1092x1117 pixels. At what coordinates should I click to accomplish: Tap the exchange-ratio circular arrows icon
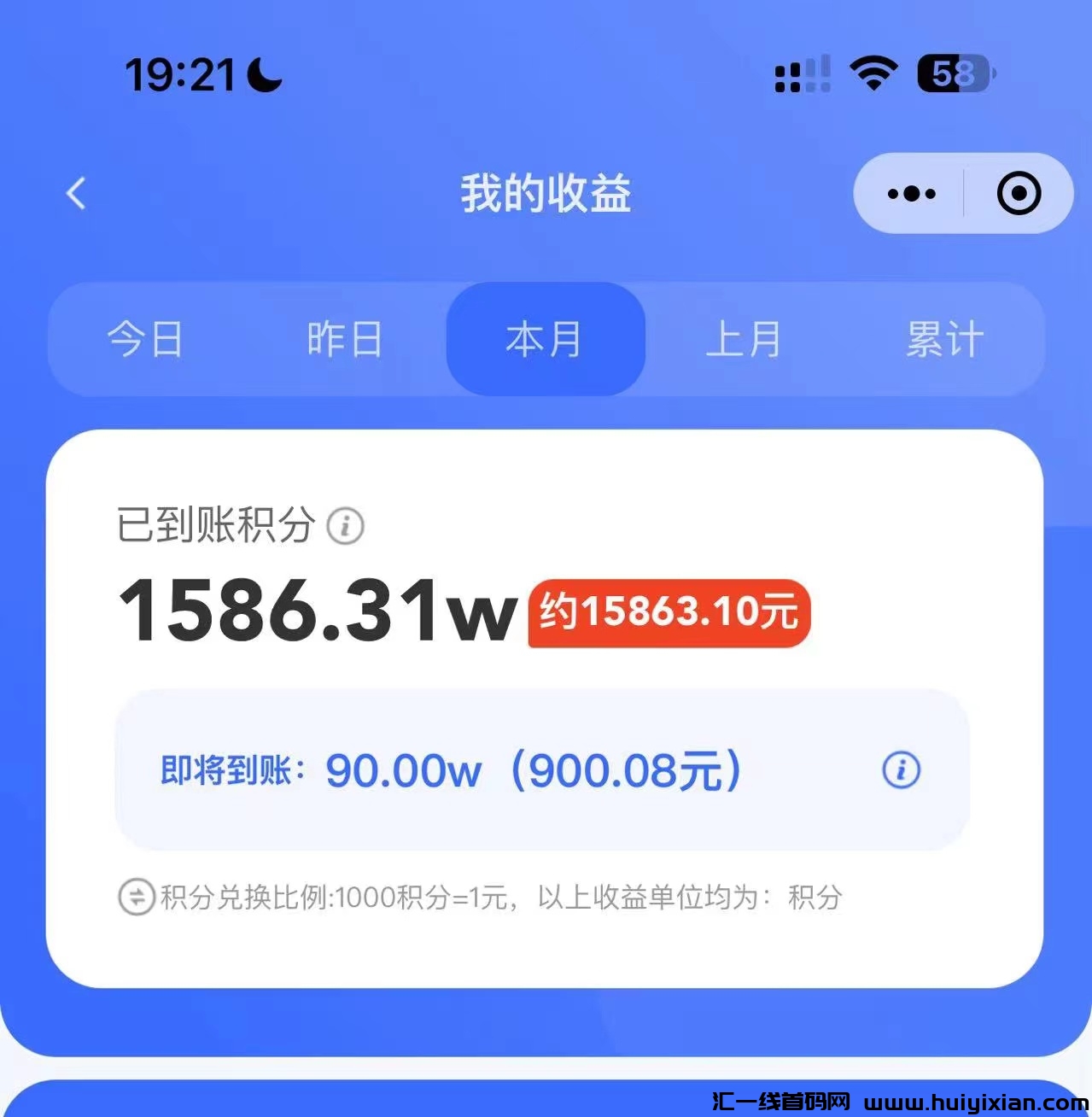[135, 898]
